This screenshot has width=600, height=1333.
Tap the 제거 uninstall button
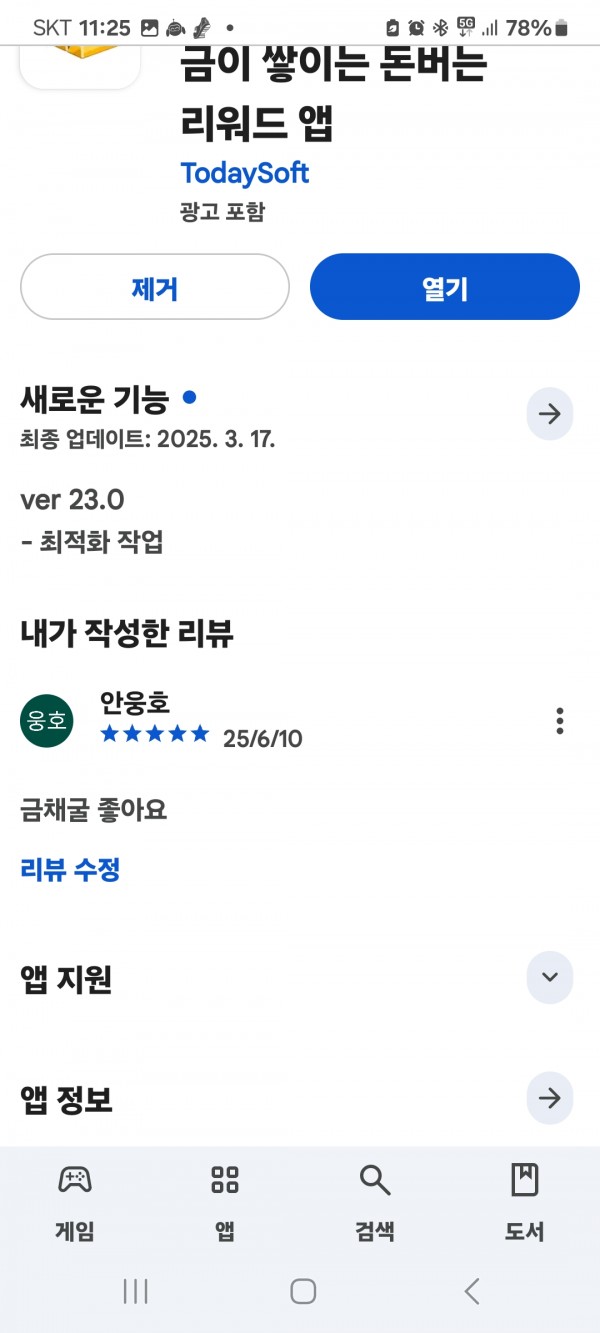pyautogui.click(x=155, y=287)
